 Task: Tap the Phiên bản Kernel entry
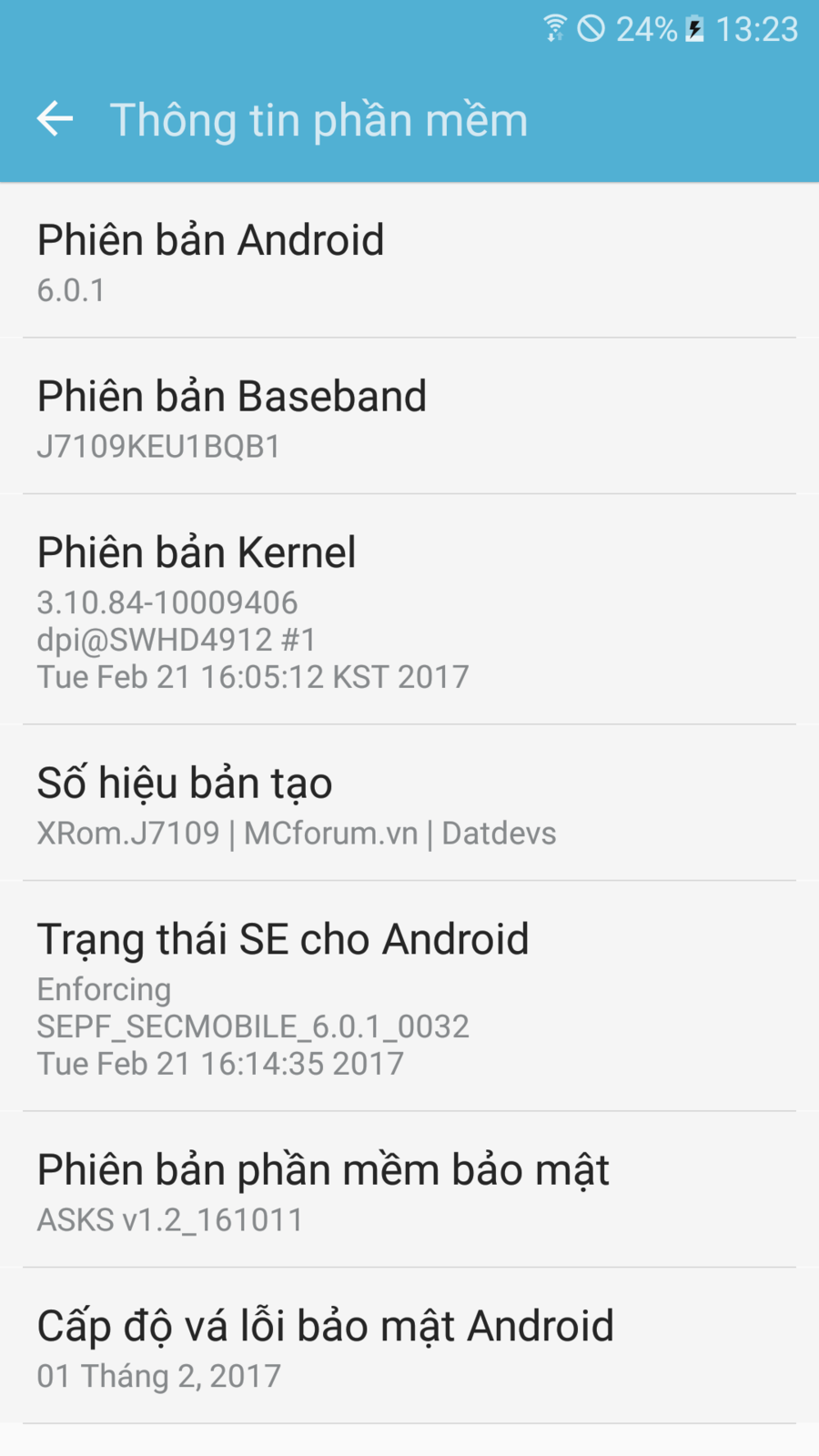[x=409, y=611]
